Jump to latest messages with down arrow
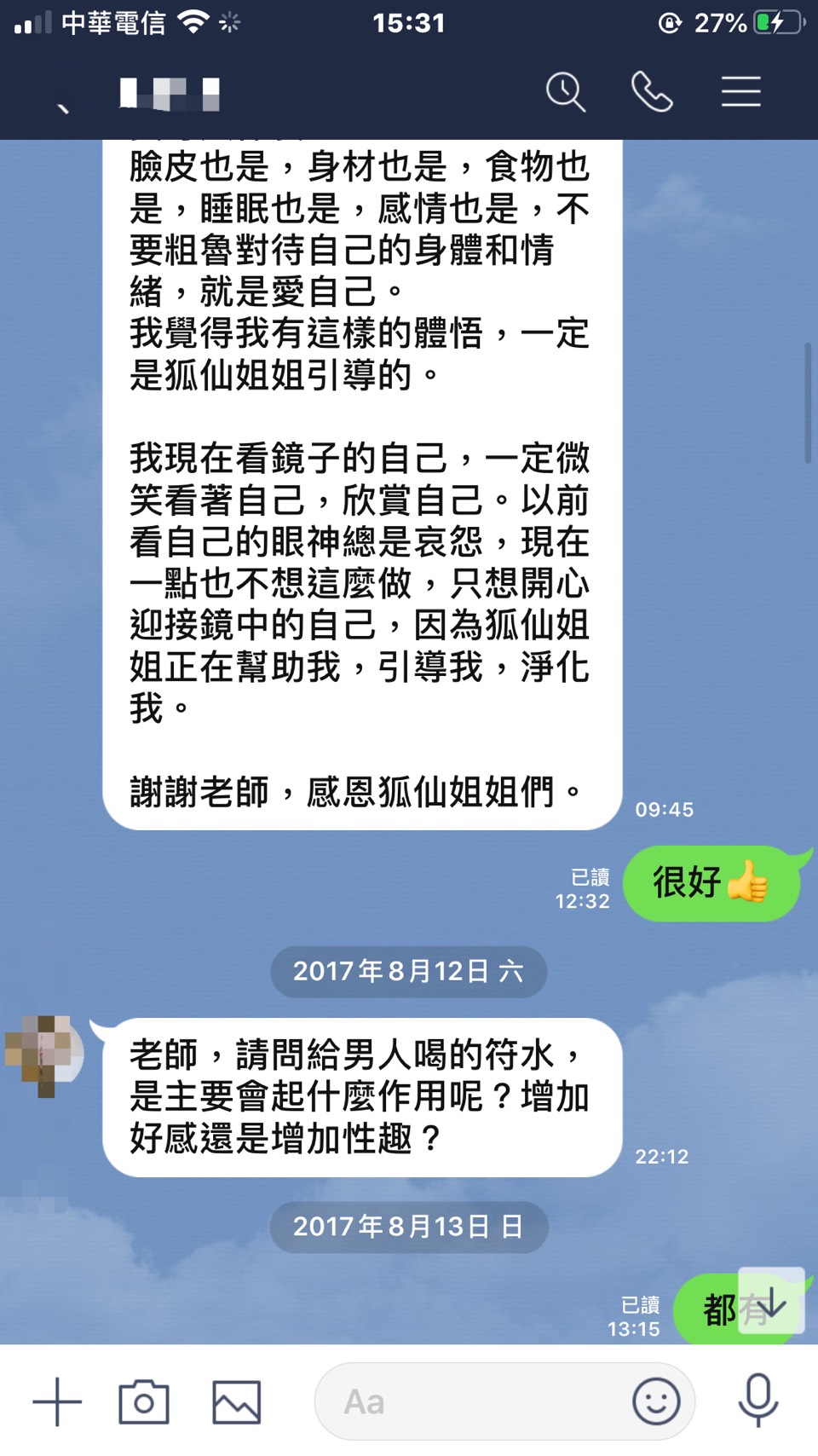The height and width of the screenshot is (1456, 818). 771,1301
